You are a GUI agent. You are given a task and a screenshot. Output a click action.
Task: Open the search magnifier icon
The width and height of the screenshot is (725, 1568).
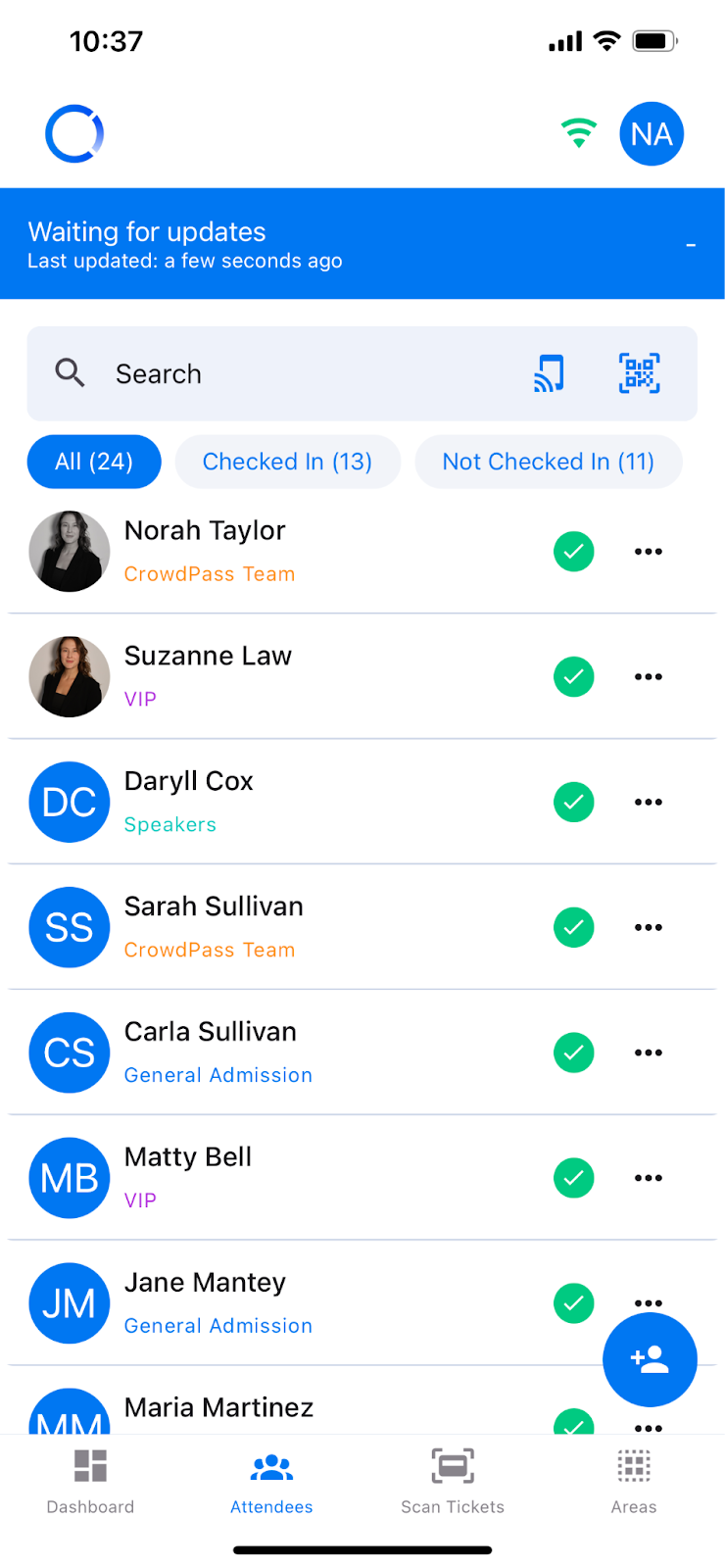click(x=70, y=373)
